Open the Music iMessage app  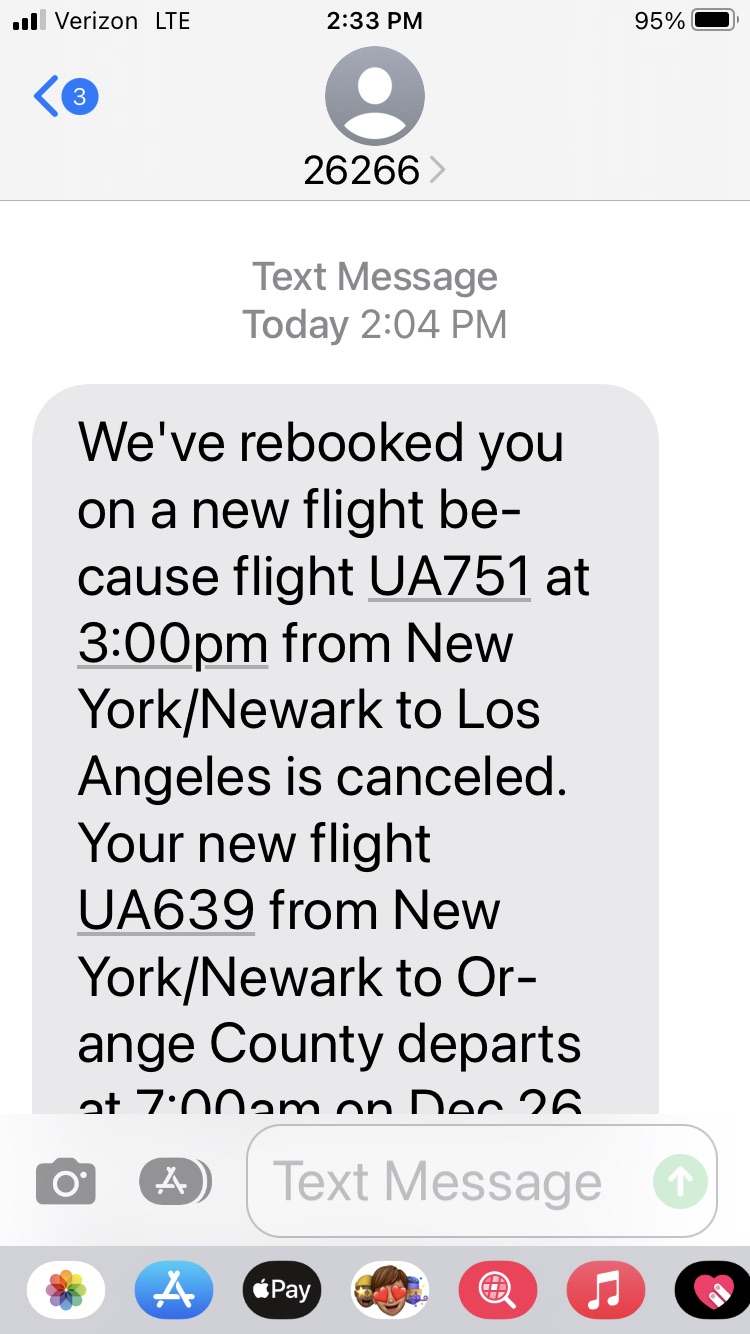(x=606, y=1290)
